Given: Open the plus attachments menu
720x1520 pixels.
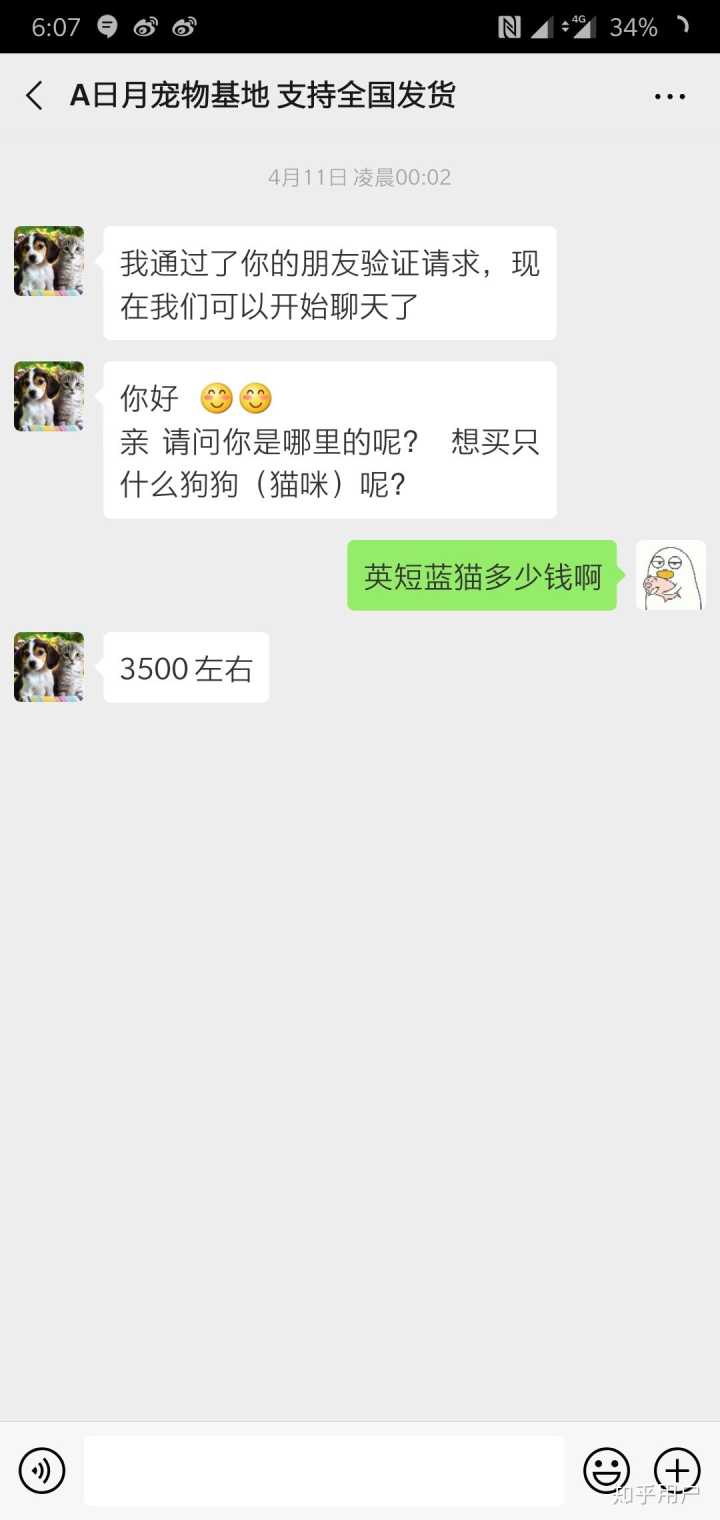Looking at the screenshot, I should click(677, 1471).
